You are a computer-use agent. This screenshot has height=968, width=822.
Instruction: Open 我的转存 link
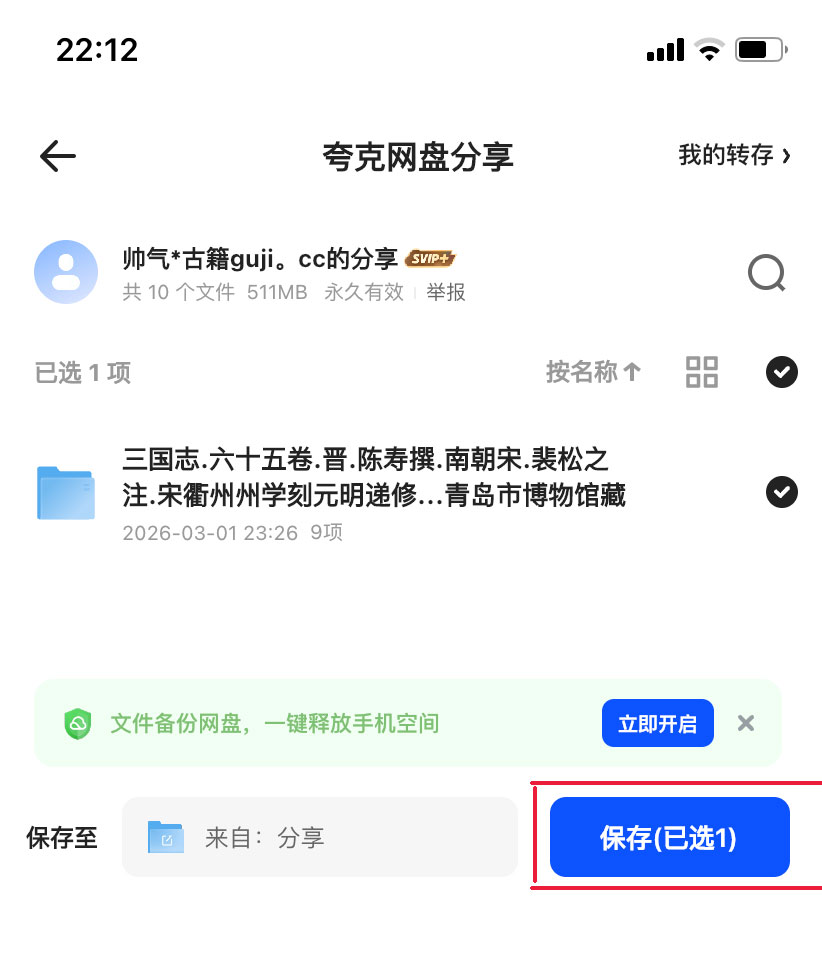coord(734,155)
